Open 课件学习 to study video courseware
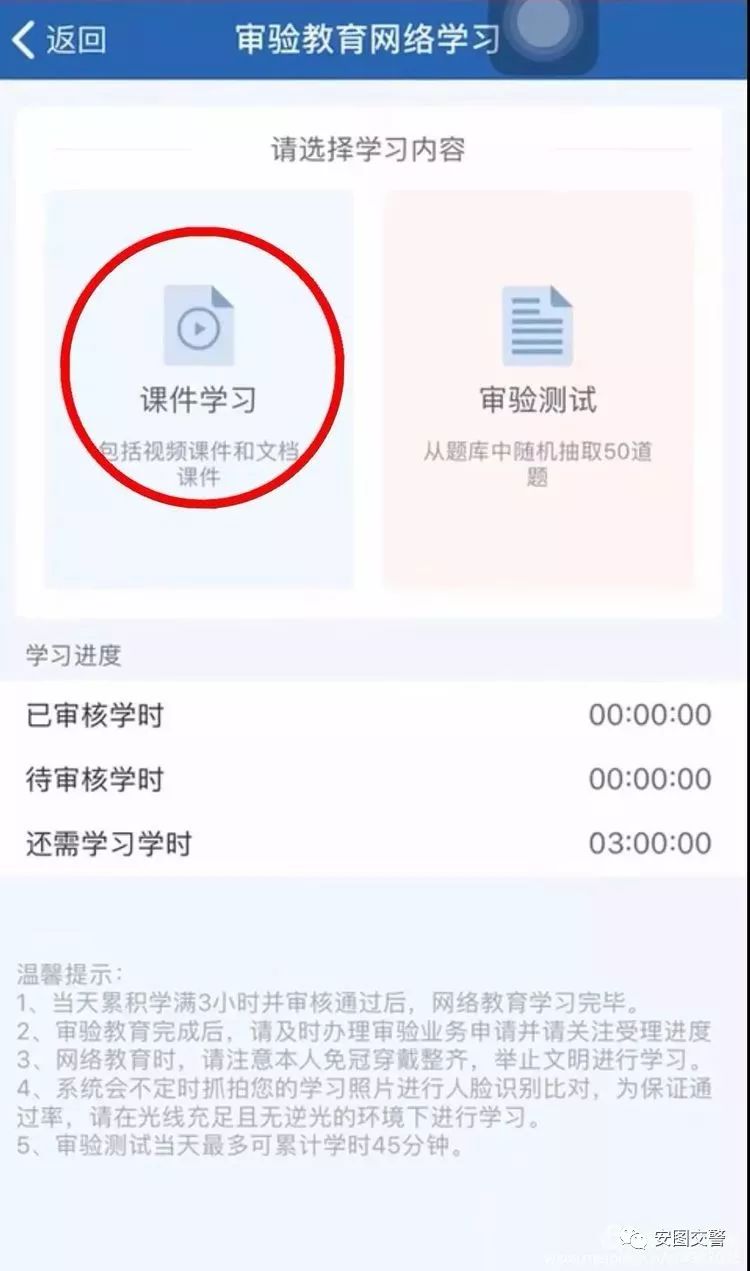The image size is (750, 1271). pyautogui.click(x=200, y=393)
